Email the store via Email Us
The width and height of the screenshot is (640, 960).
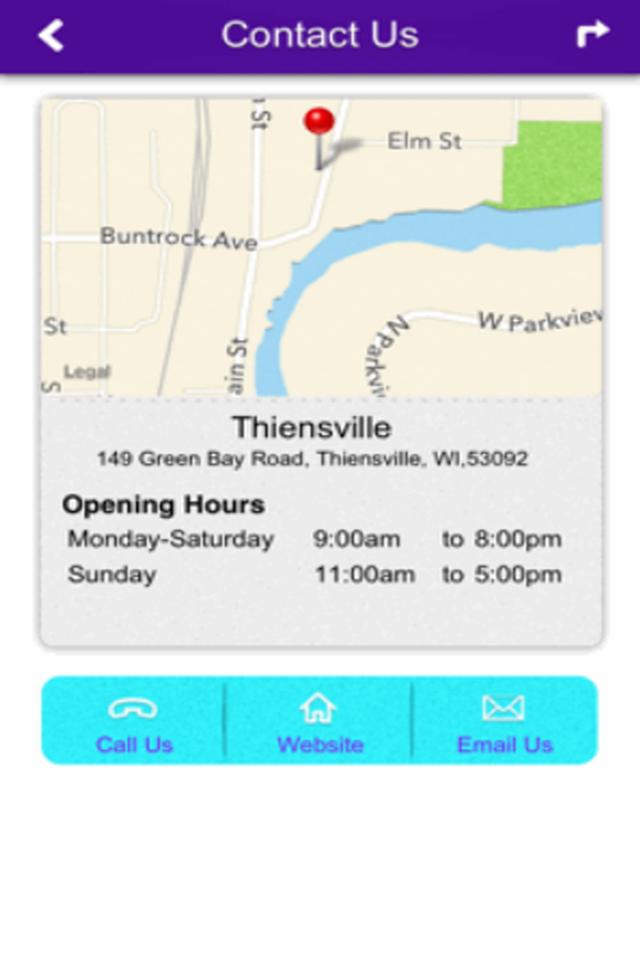504,722
